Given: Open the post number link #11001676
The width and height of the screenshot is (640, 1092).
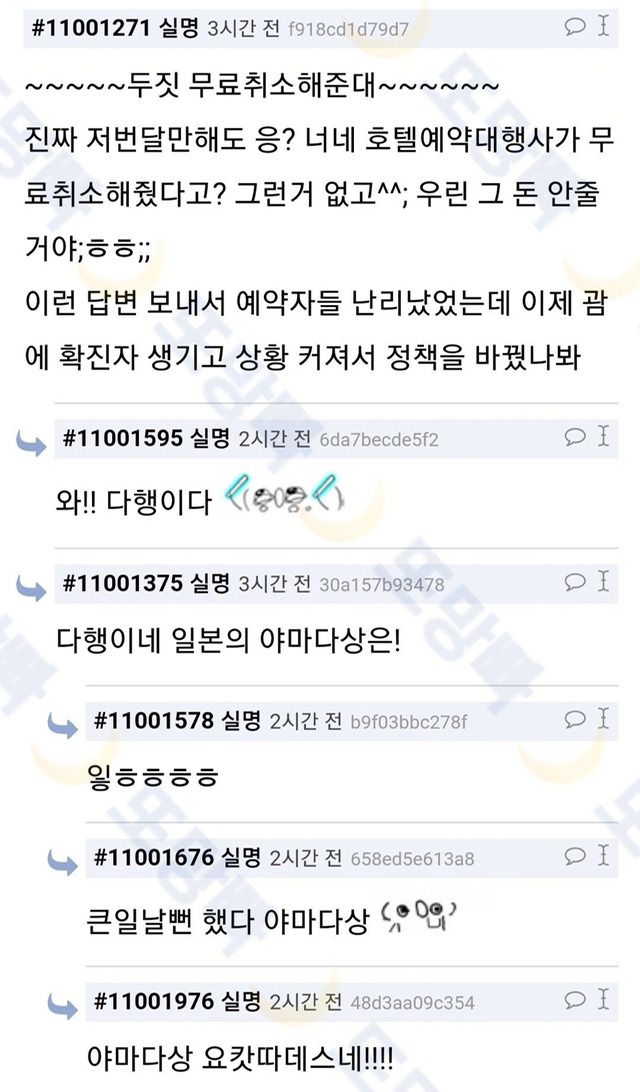Looking at the screenshot, I should pyautogui.click(x=153, y=857).
